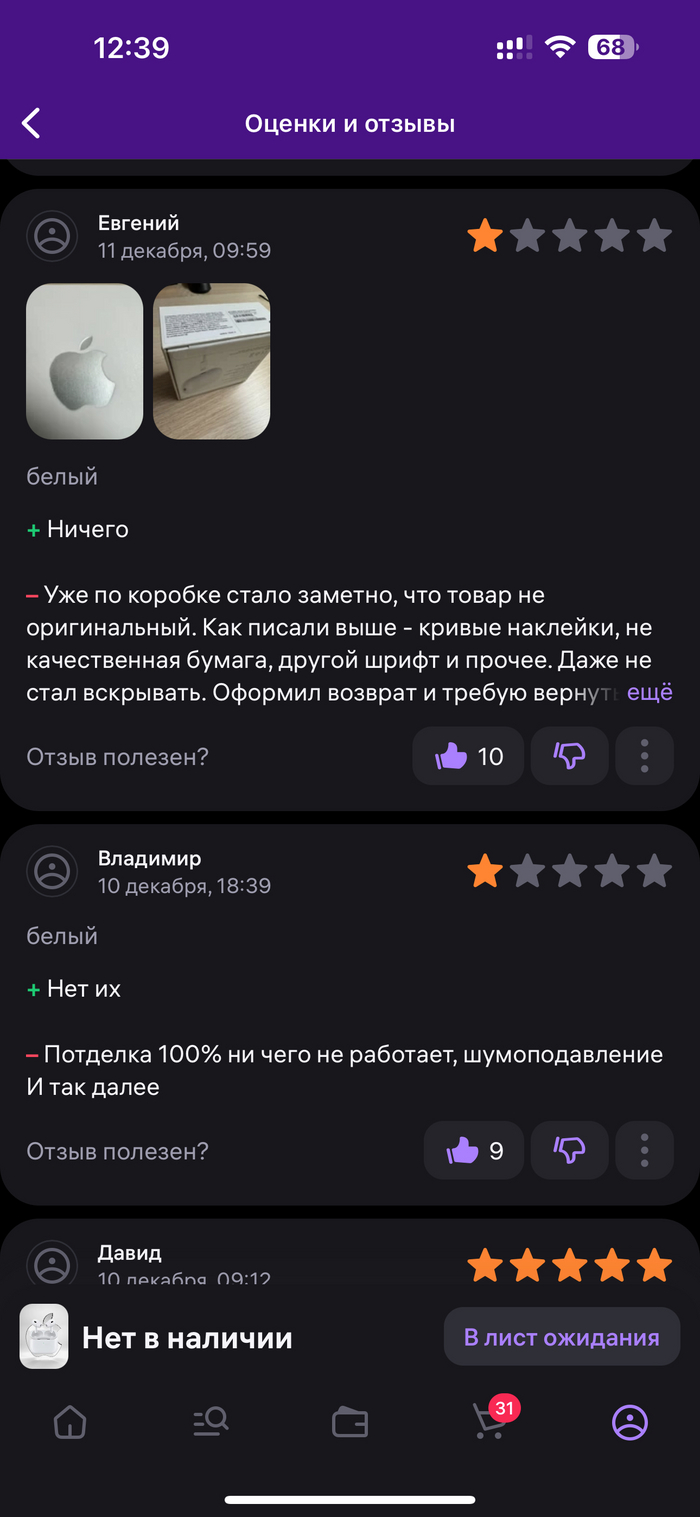Go to the profile tab
700x1517 pixels.
630,1422
